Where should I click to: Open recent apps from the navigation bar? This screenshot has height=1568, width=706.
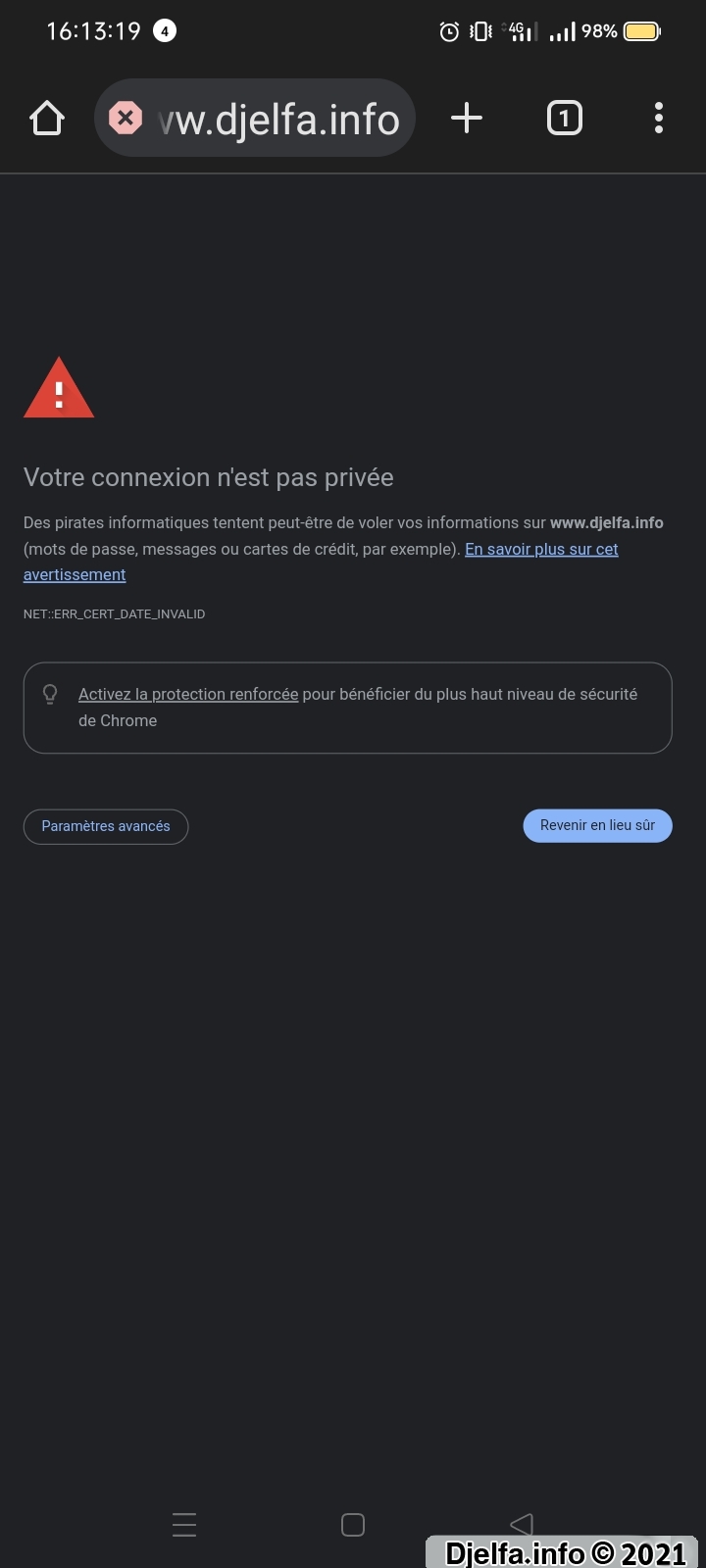[184, 1525]
